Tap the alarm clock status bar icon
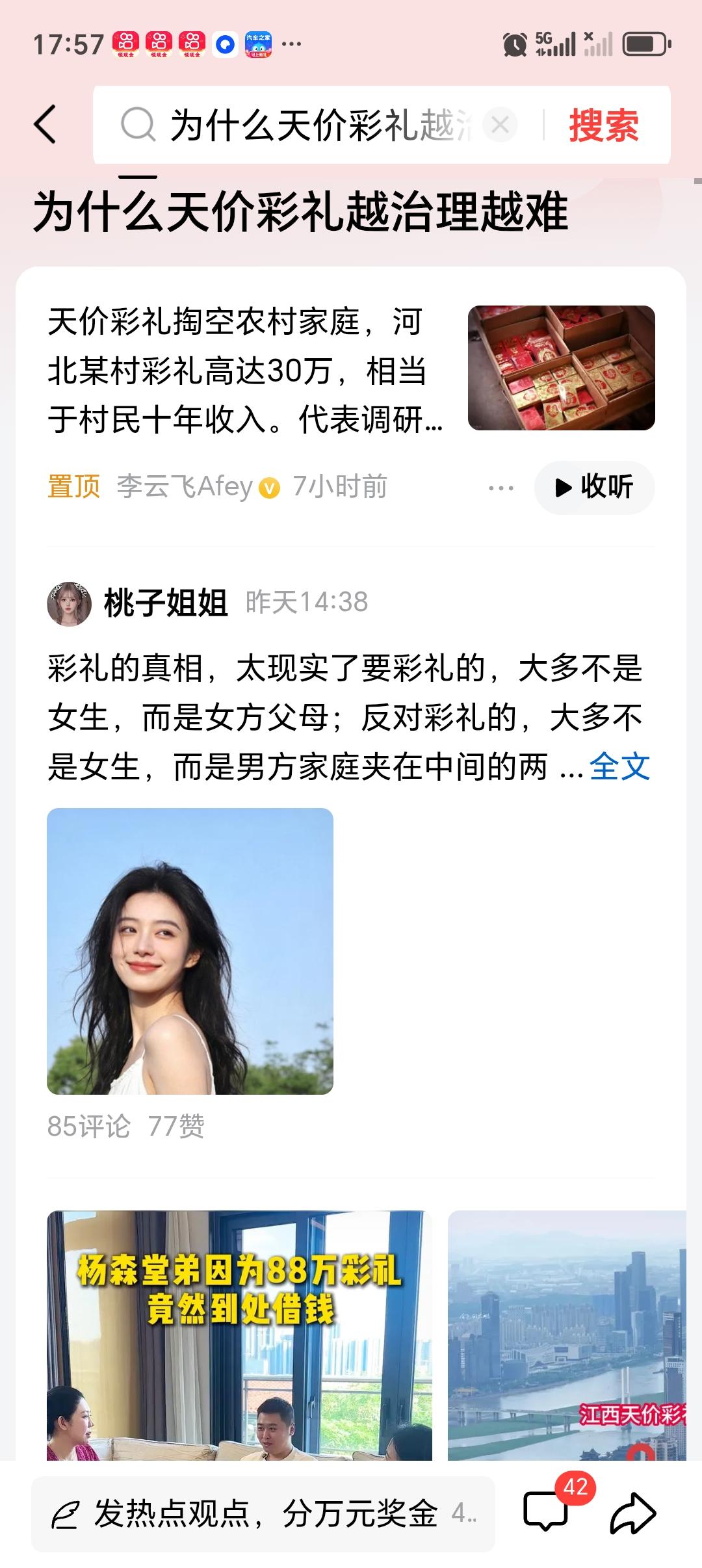 [513, 42]
